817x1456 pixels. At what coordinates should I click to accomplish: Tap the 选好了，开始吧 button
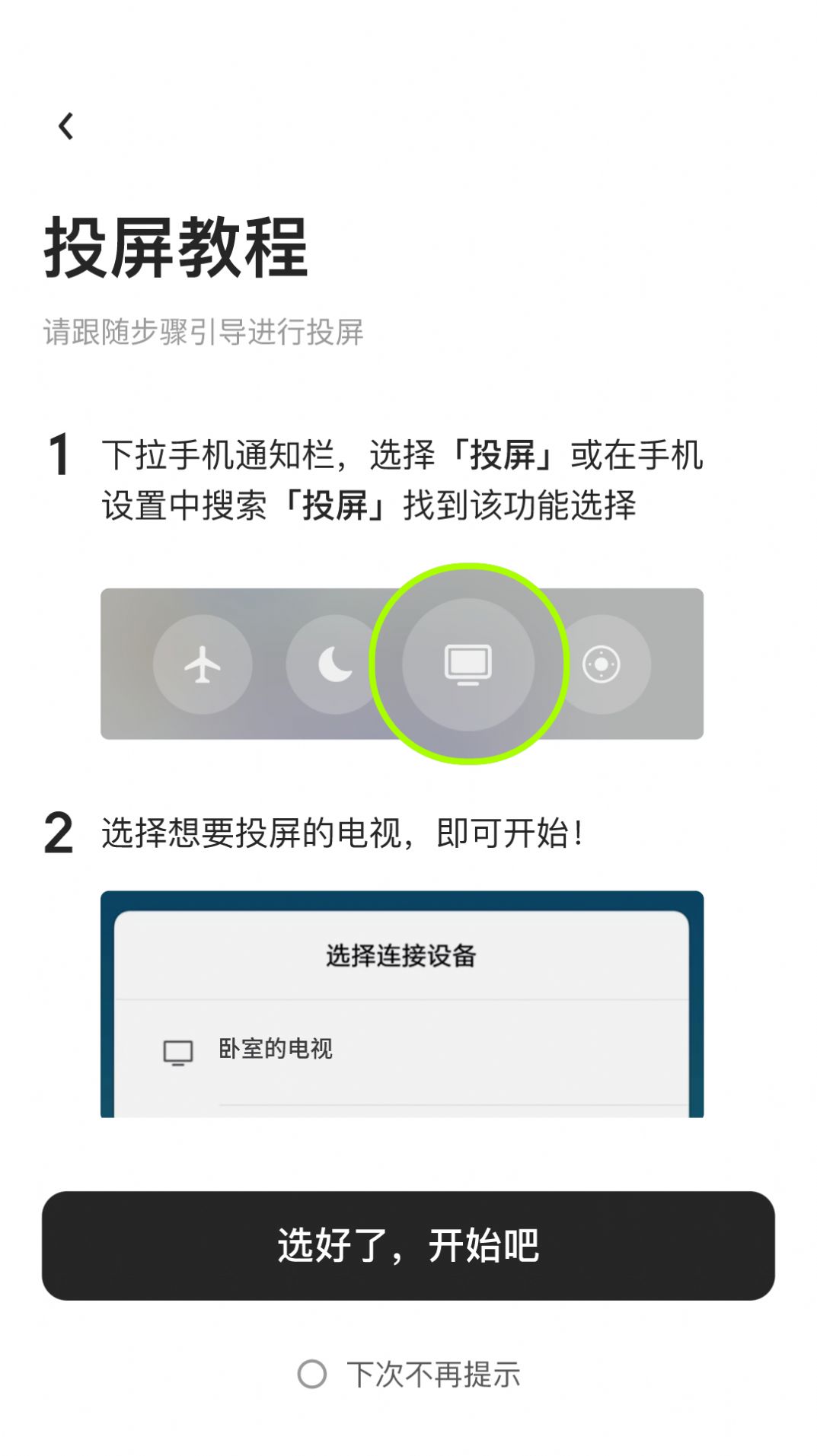pos(408,1245)
